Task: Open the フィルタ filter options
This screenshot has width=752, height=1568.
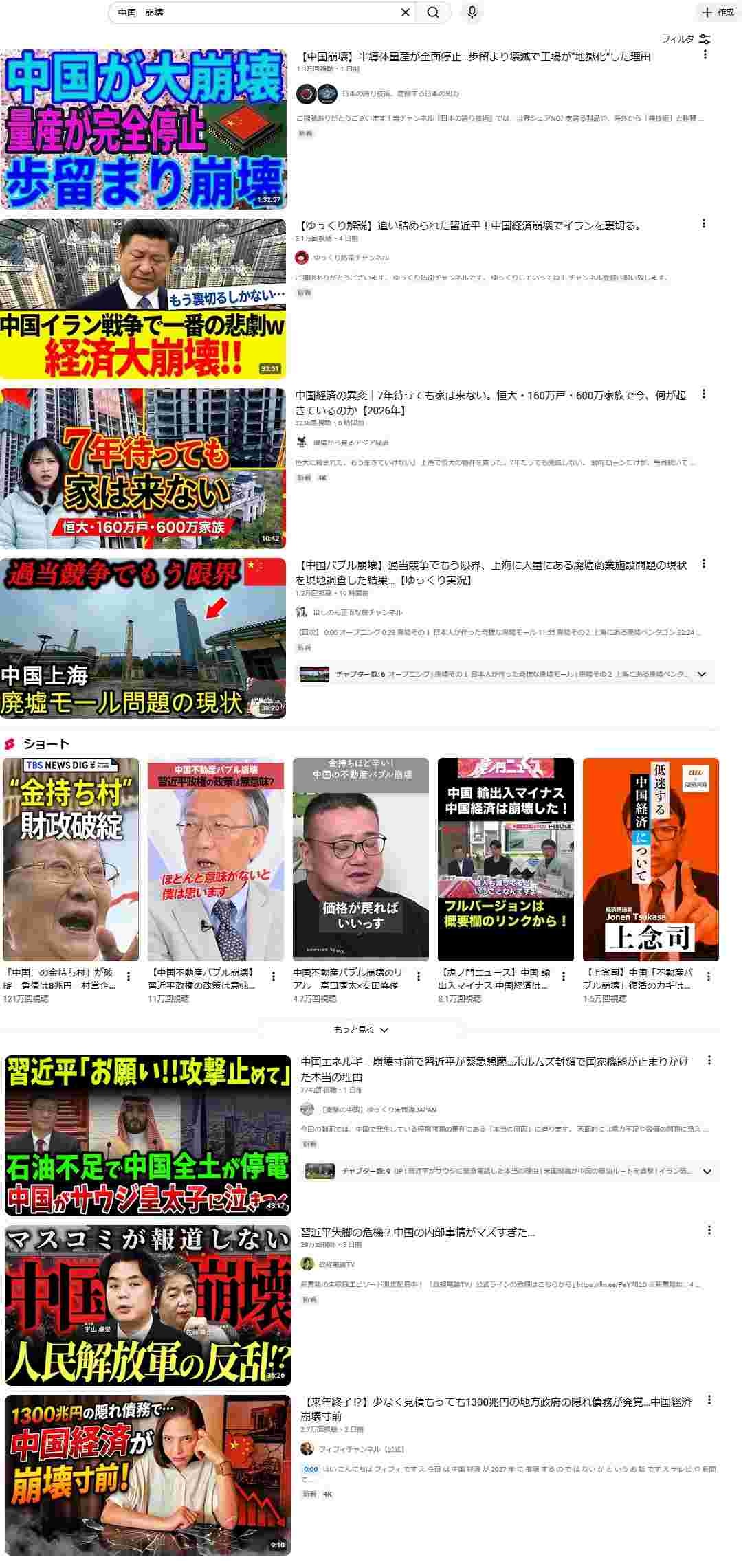Action: [686, 39]
